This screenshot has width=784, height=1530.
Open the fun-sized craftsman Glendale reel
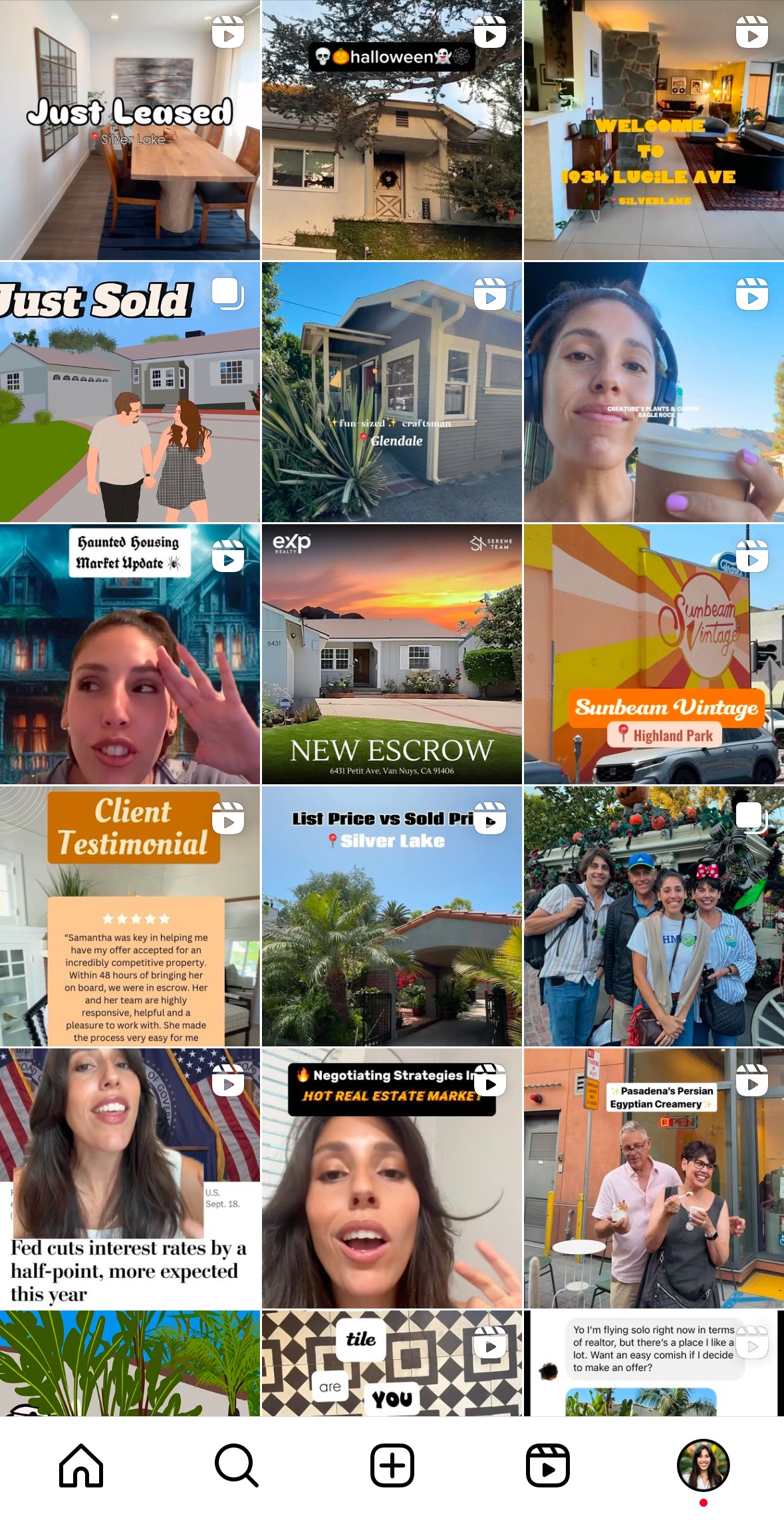point(392,392)
